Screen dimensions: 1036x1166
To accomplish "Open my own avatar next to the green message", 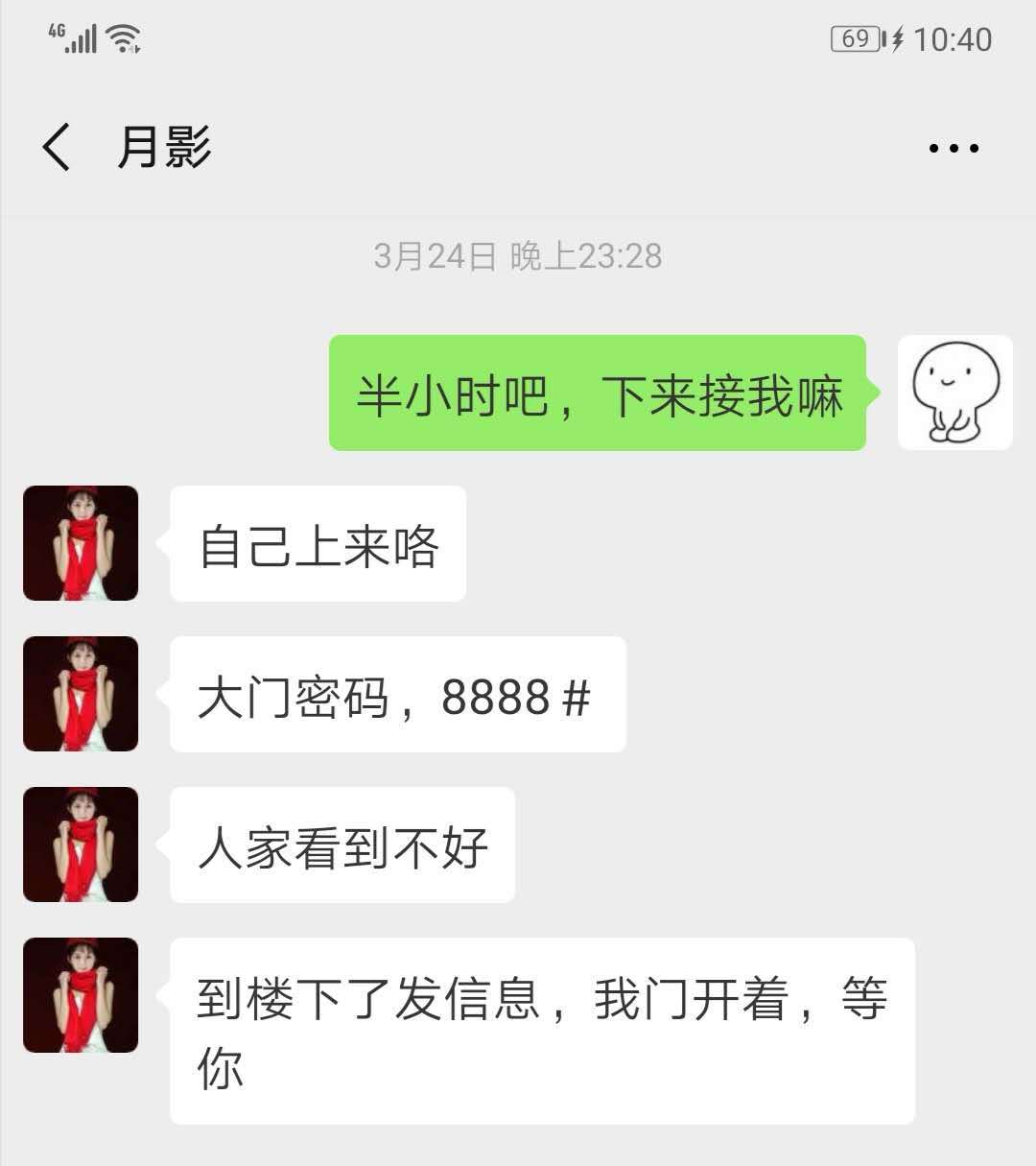I will (x=954, y=393).
